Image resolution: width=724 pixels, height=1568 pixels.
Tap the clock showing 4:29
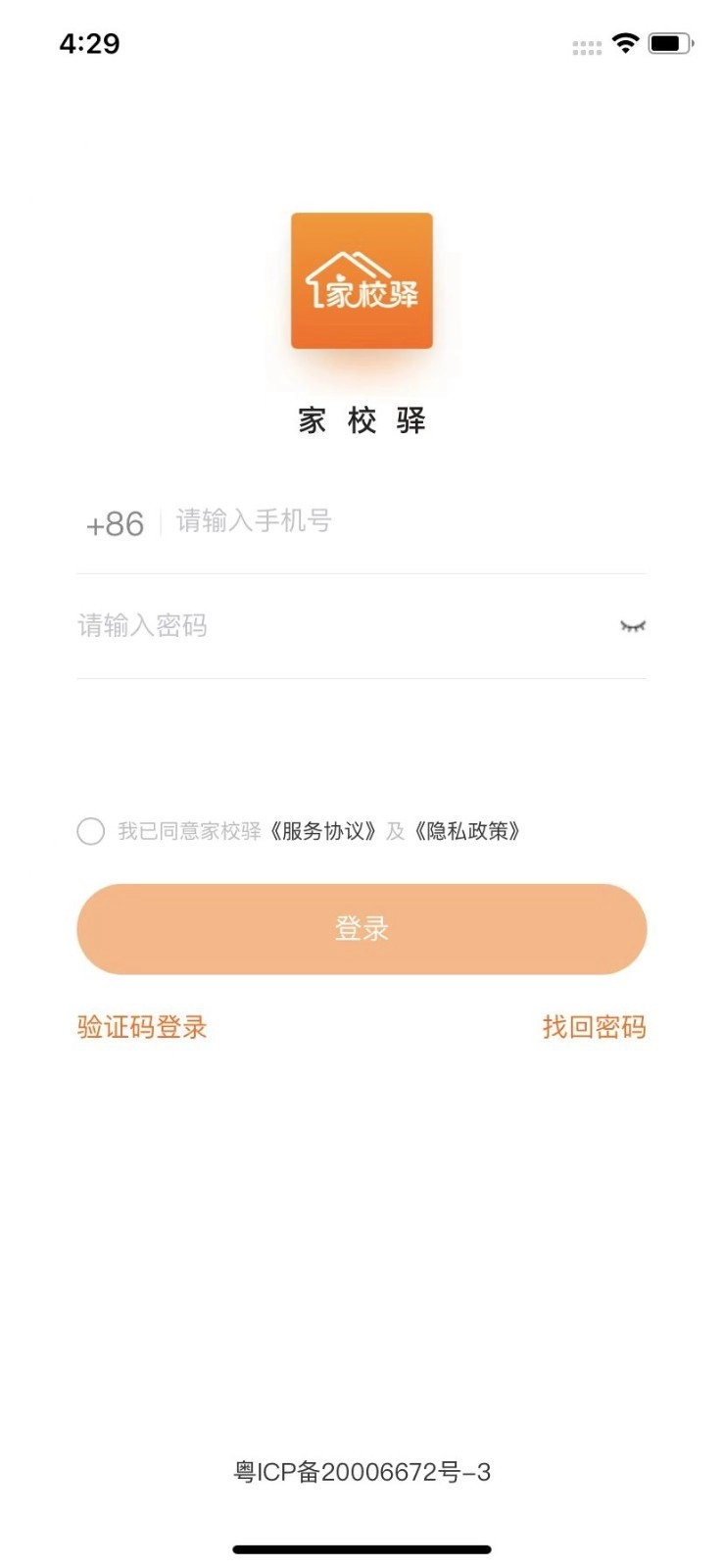tap(89, 43)
